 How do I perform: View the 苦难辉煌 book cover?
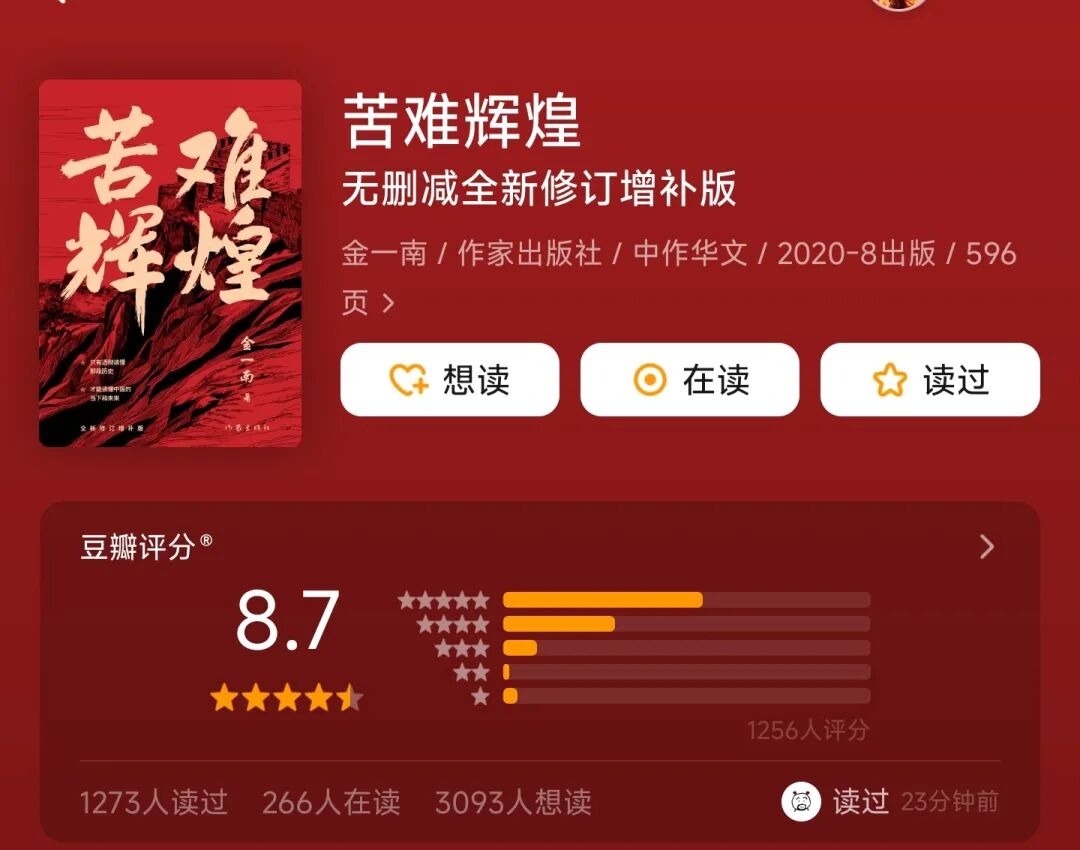(x=170, y=263)
